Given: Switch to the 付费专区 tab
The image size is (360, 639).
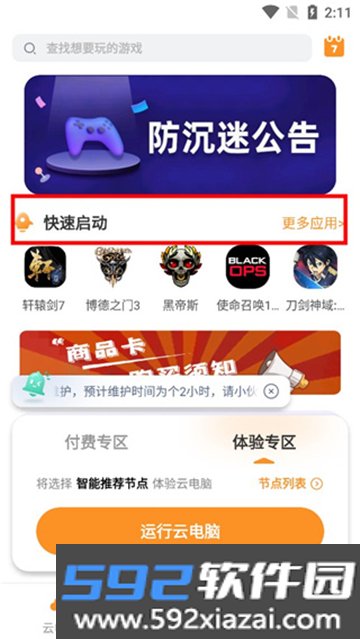Looking at the screenshot, I should pos(96,442).
